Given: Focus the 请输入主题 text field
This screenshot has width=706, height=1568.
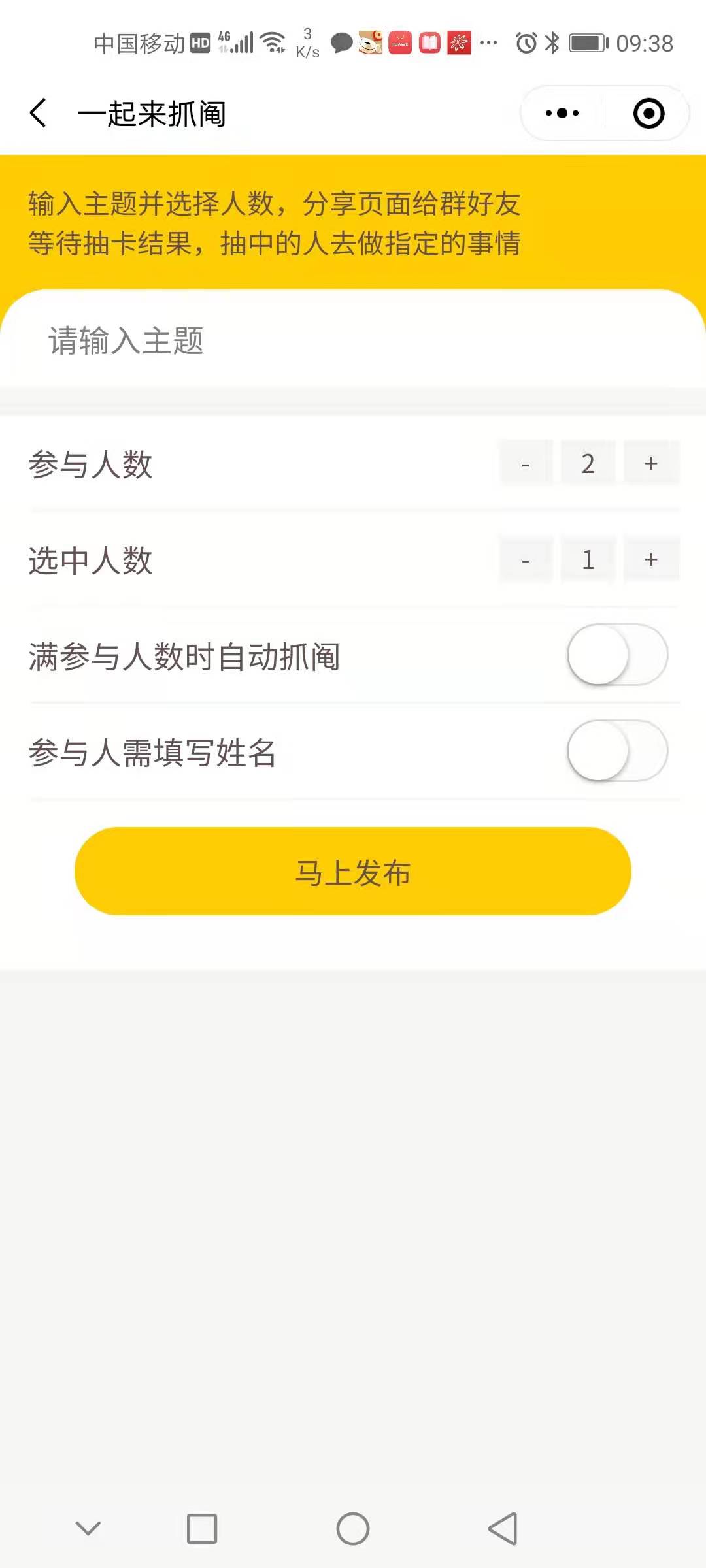Looking at the screenshot, I should click(x=353, y=340).
